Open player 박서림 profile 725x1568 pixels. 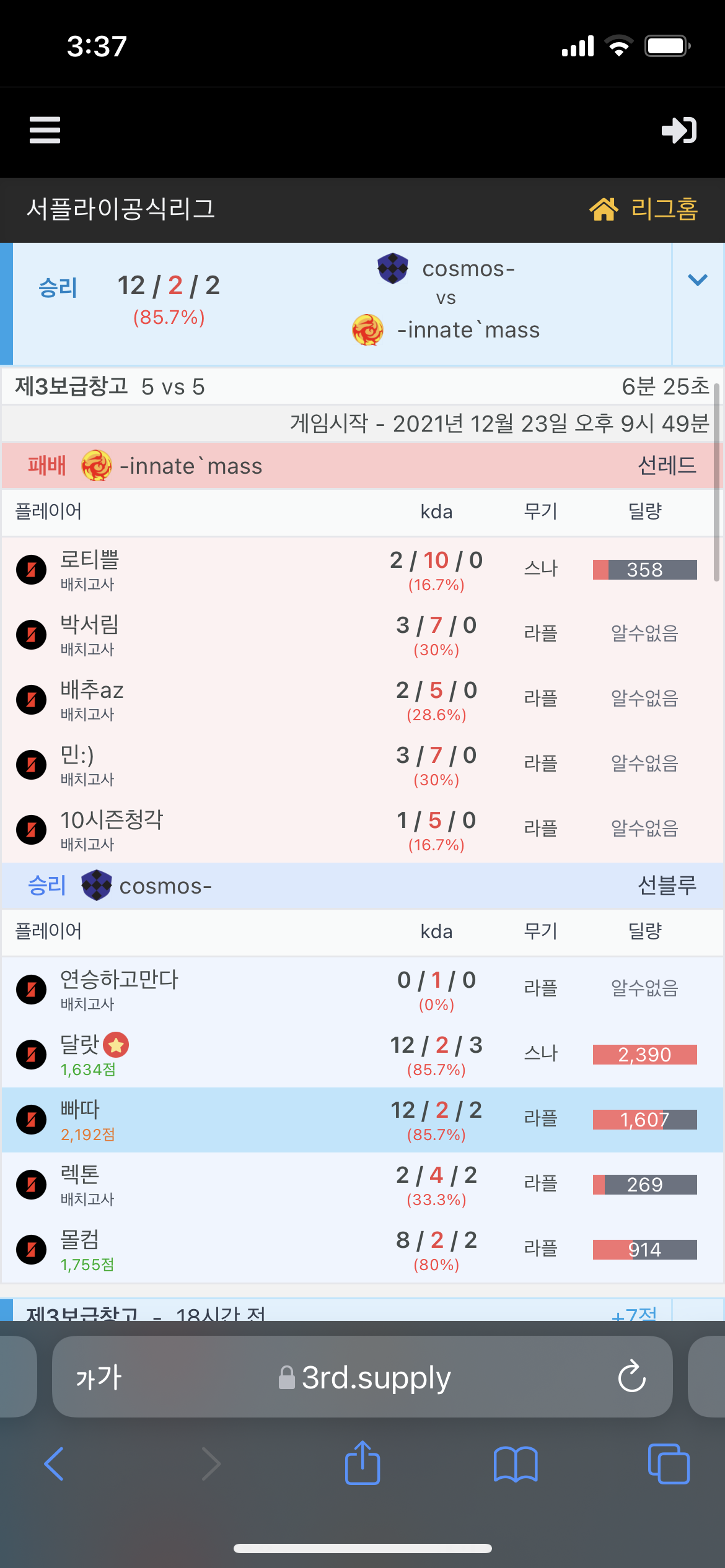(89, 625)
